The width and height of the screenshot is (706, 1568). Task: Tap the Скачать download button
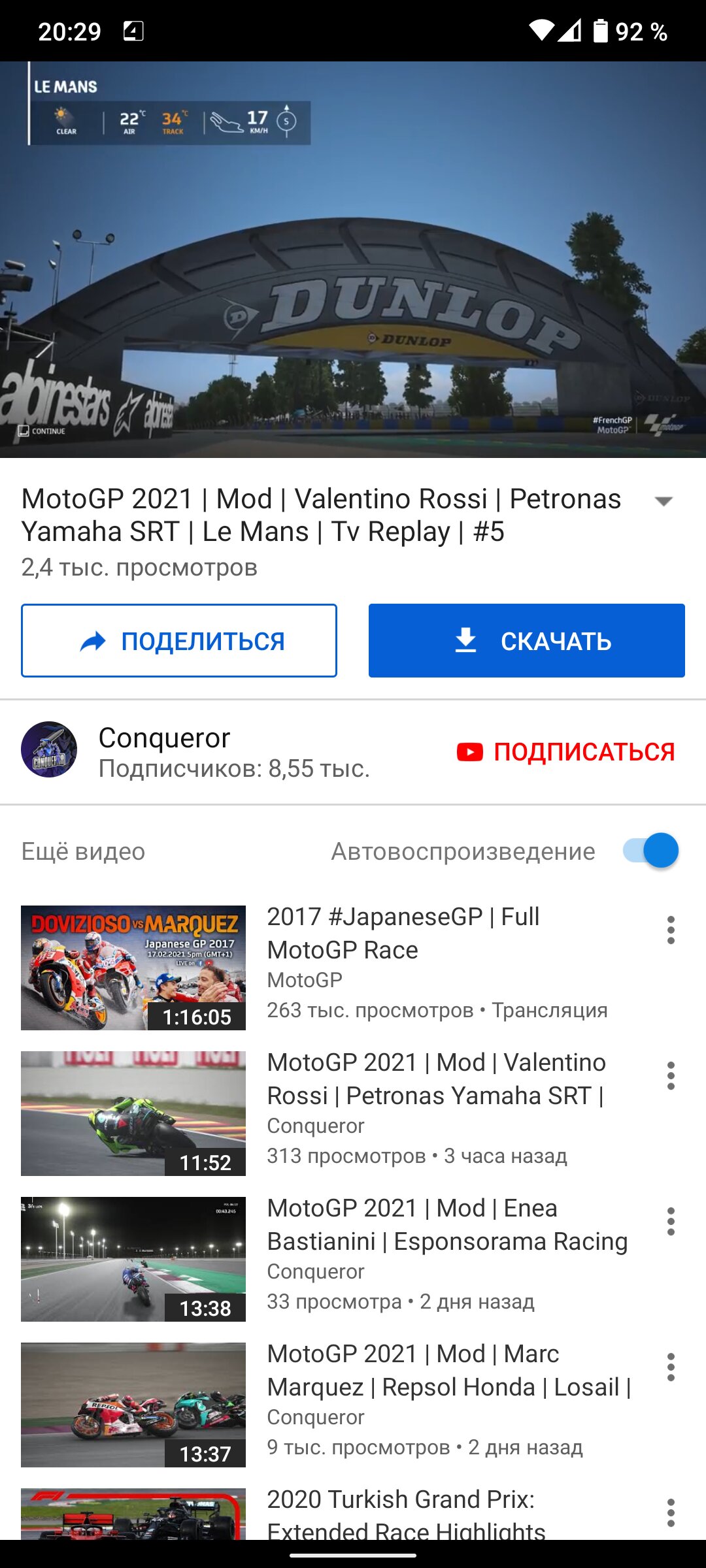[x=527, y=640]
